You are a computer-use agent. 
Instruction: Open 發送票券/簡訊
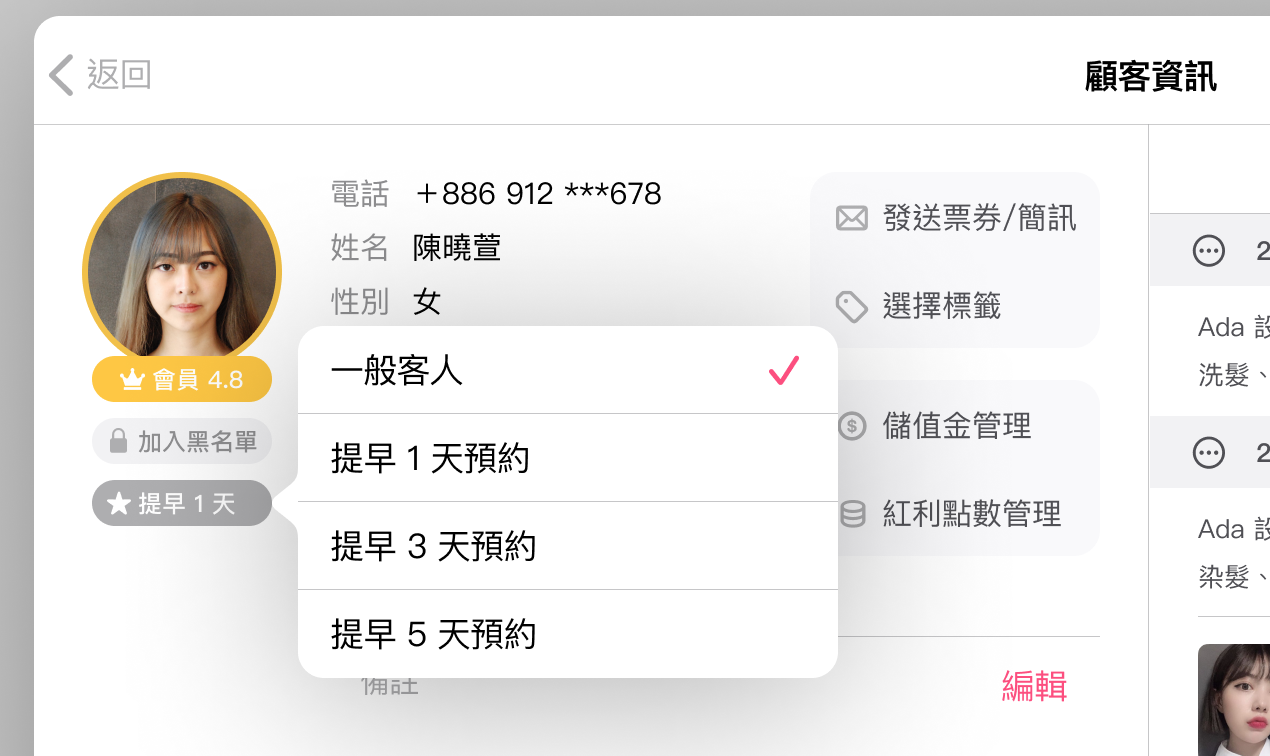point(956,218)
